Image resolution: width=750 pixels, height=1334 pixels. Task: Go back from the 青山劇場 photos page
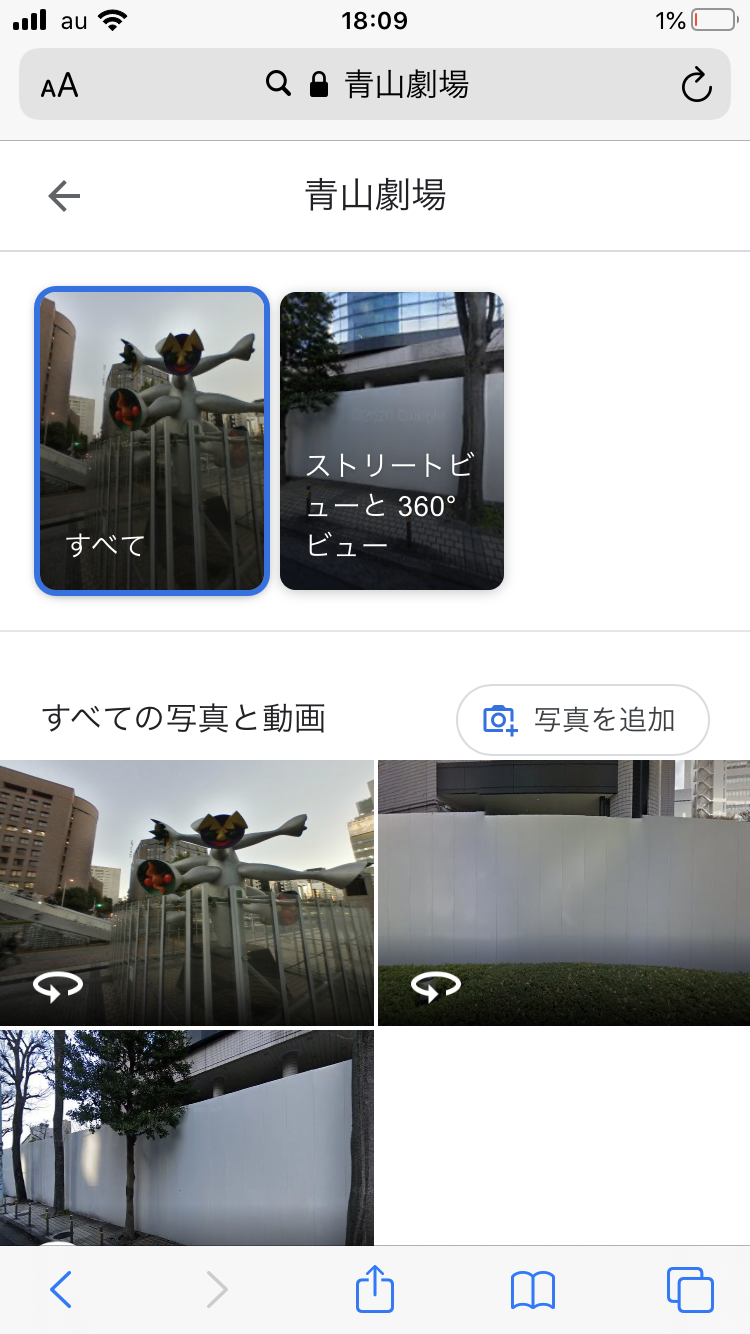click(x=64, y=196)
